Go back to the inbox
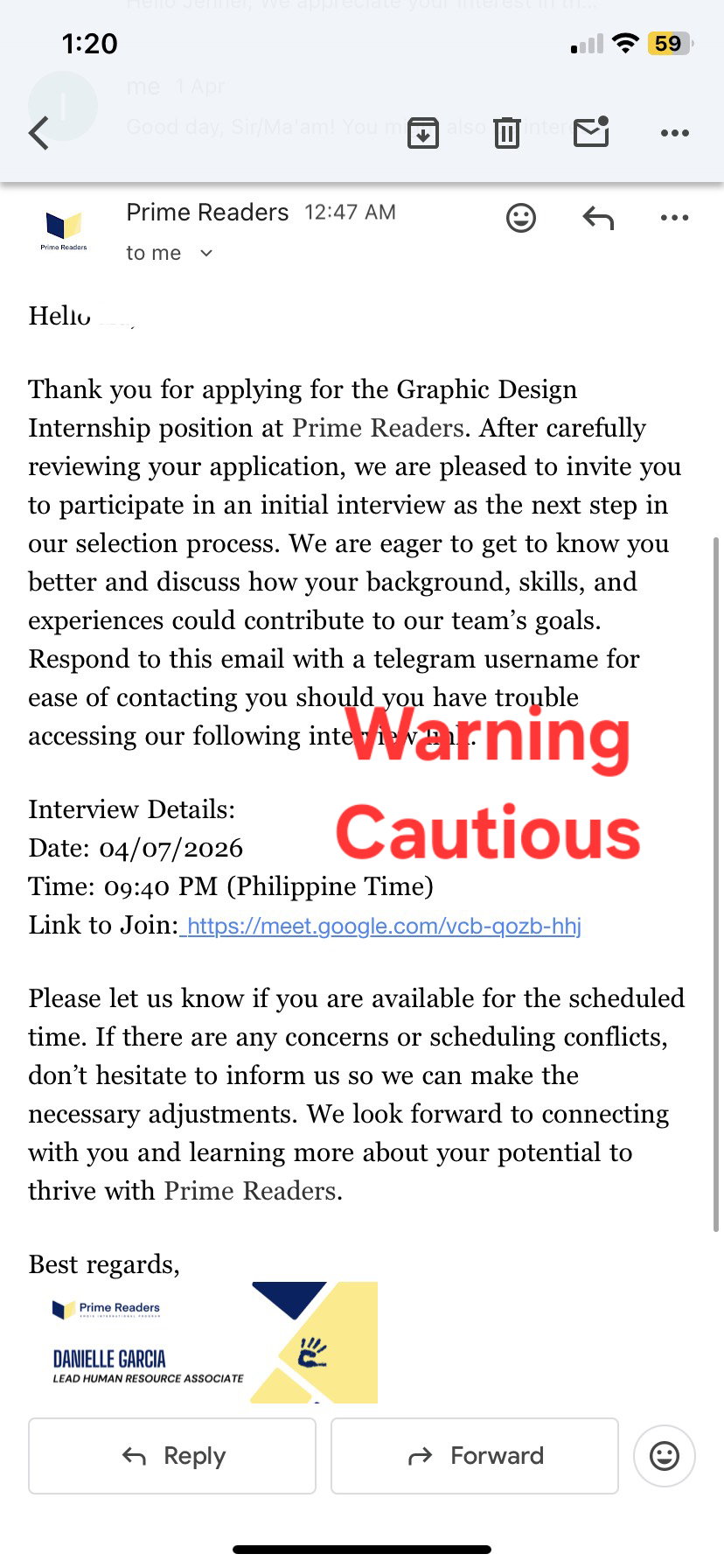 click(39, 134)
